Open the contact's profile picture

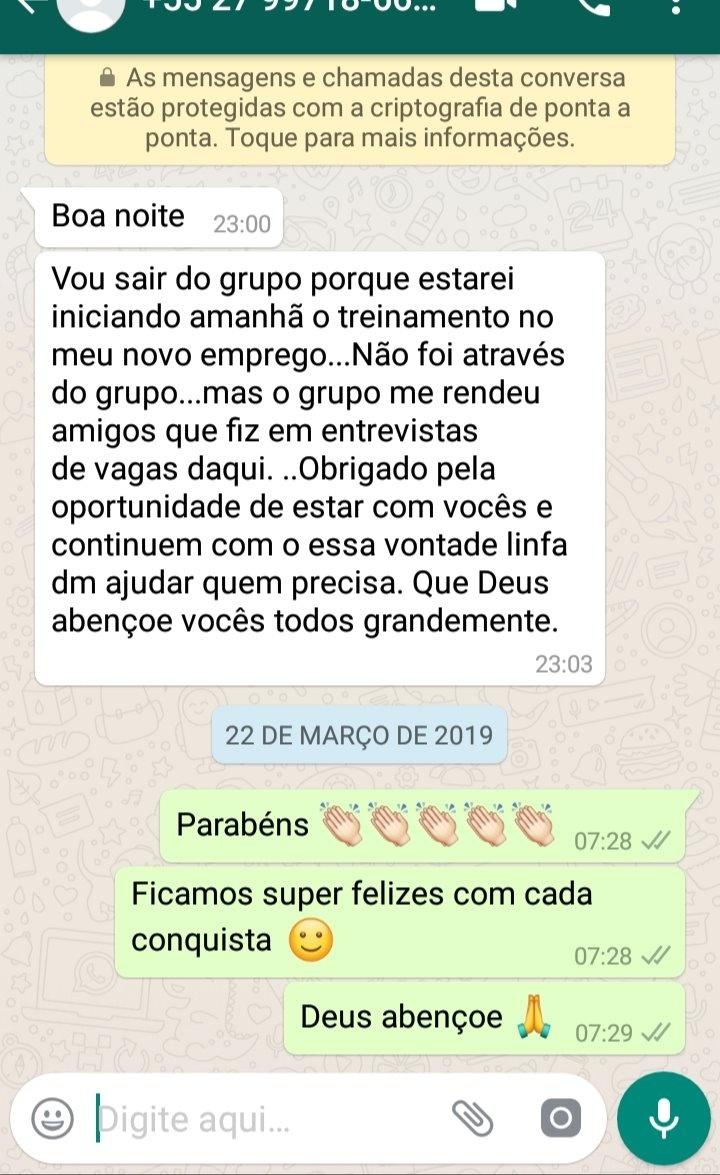pos(91,8)
